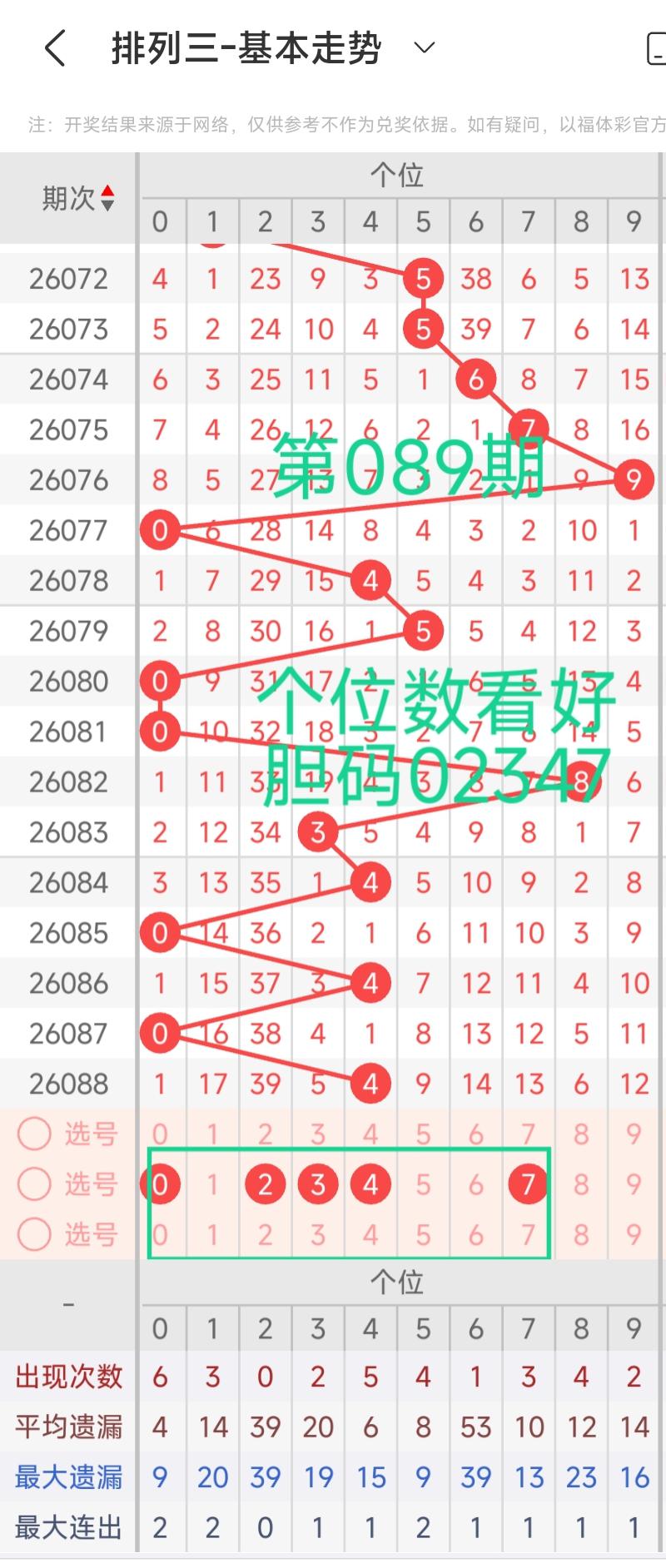Open the icon at the top-right corner
Screen dimensions: 666x1568
[x=656, y=48]
